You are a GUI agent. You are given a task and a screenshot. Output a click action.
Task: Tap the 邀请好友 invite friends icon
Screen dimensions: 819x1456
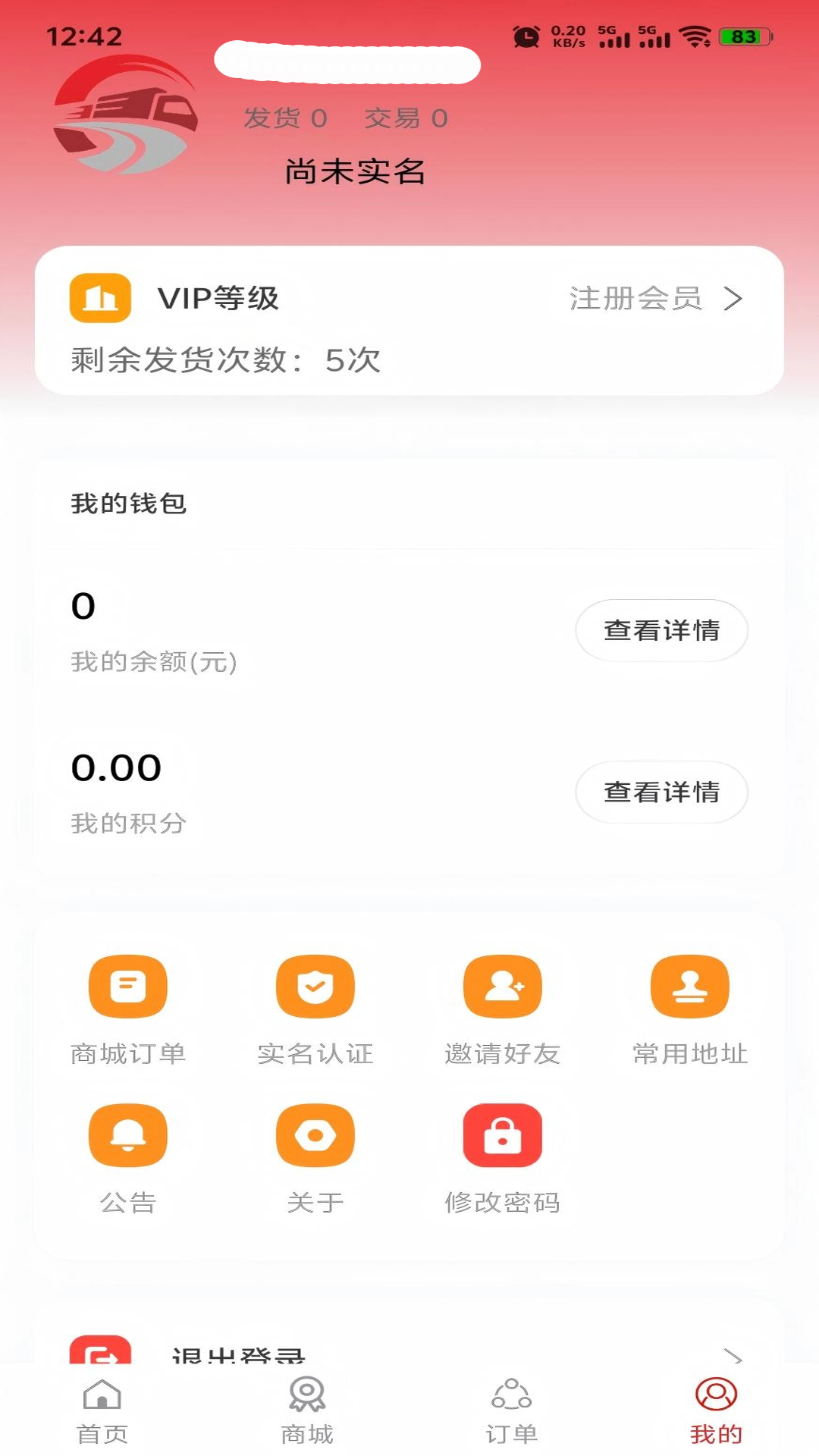pos(502,986)
